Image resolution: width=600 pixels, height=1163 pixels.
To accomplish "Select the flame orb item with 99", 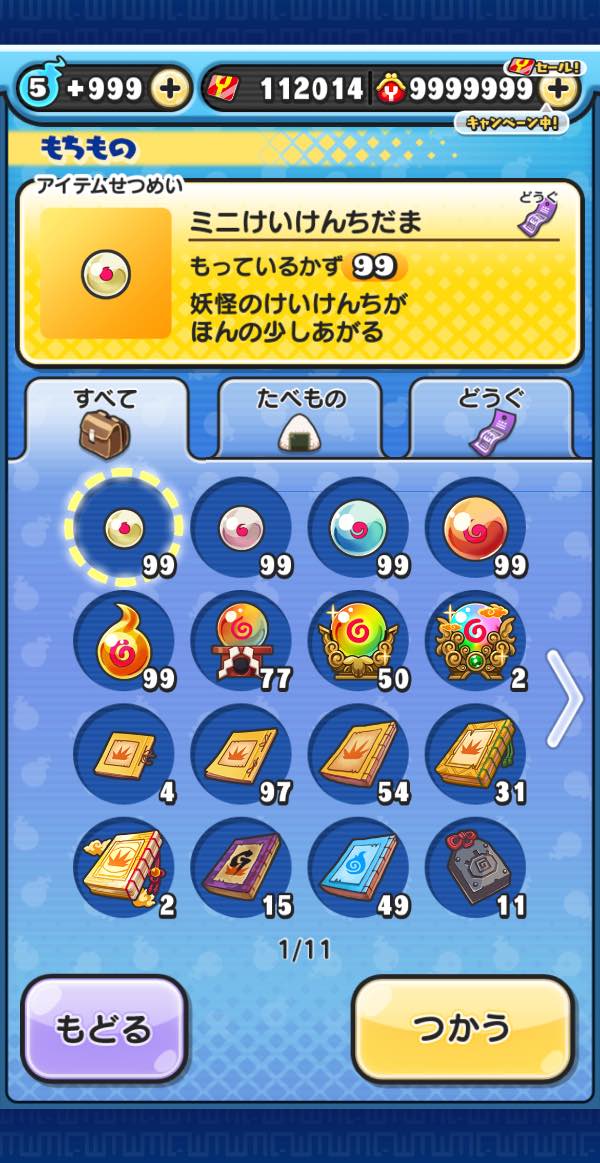I will tap(124, 642).
